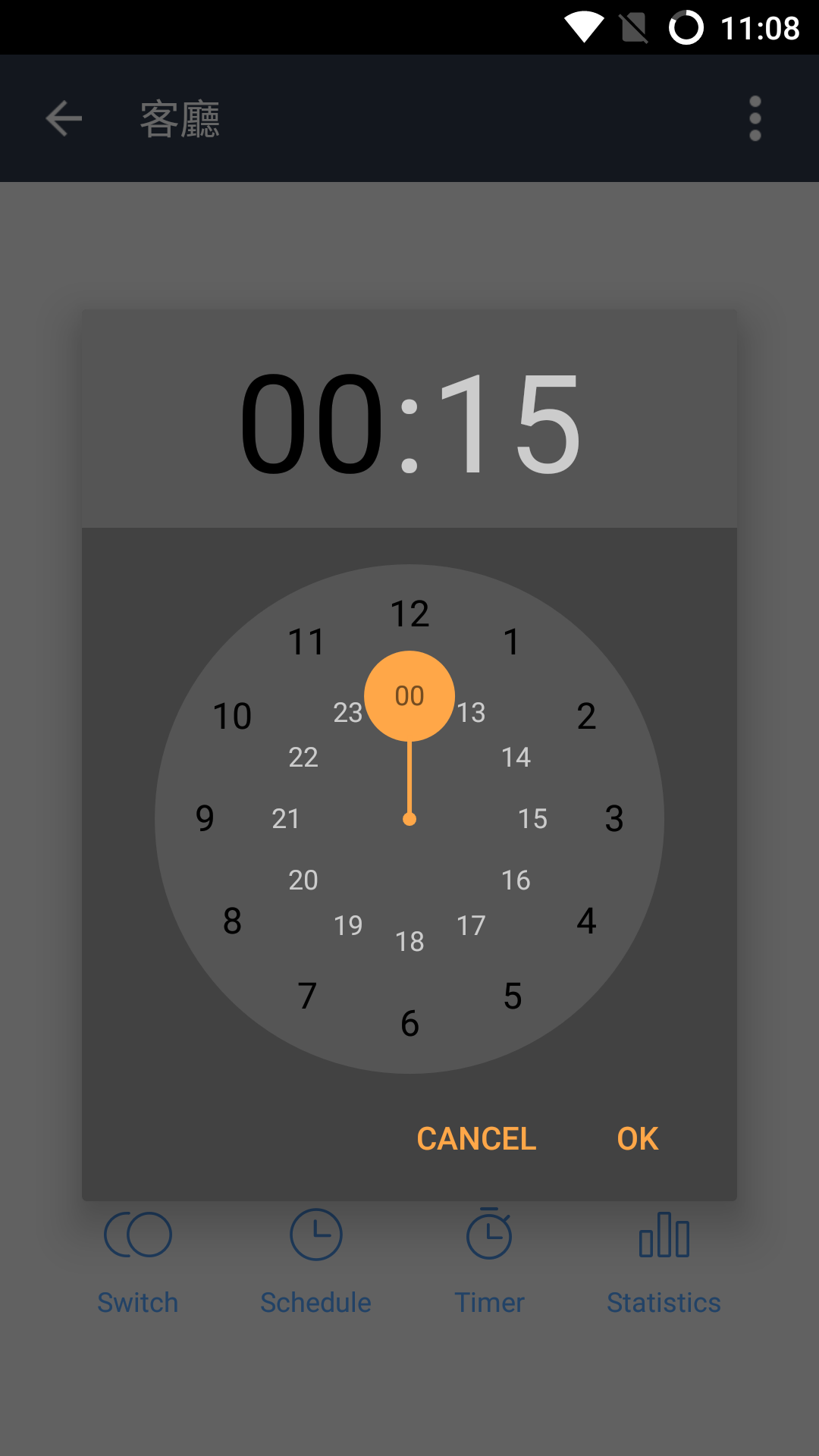Select hour 7 on the clock
This screenshot has width=819, height=1456.
pos(307,996)
